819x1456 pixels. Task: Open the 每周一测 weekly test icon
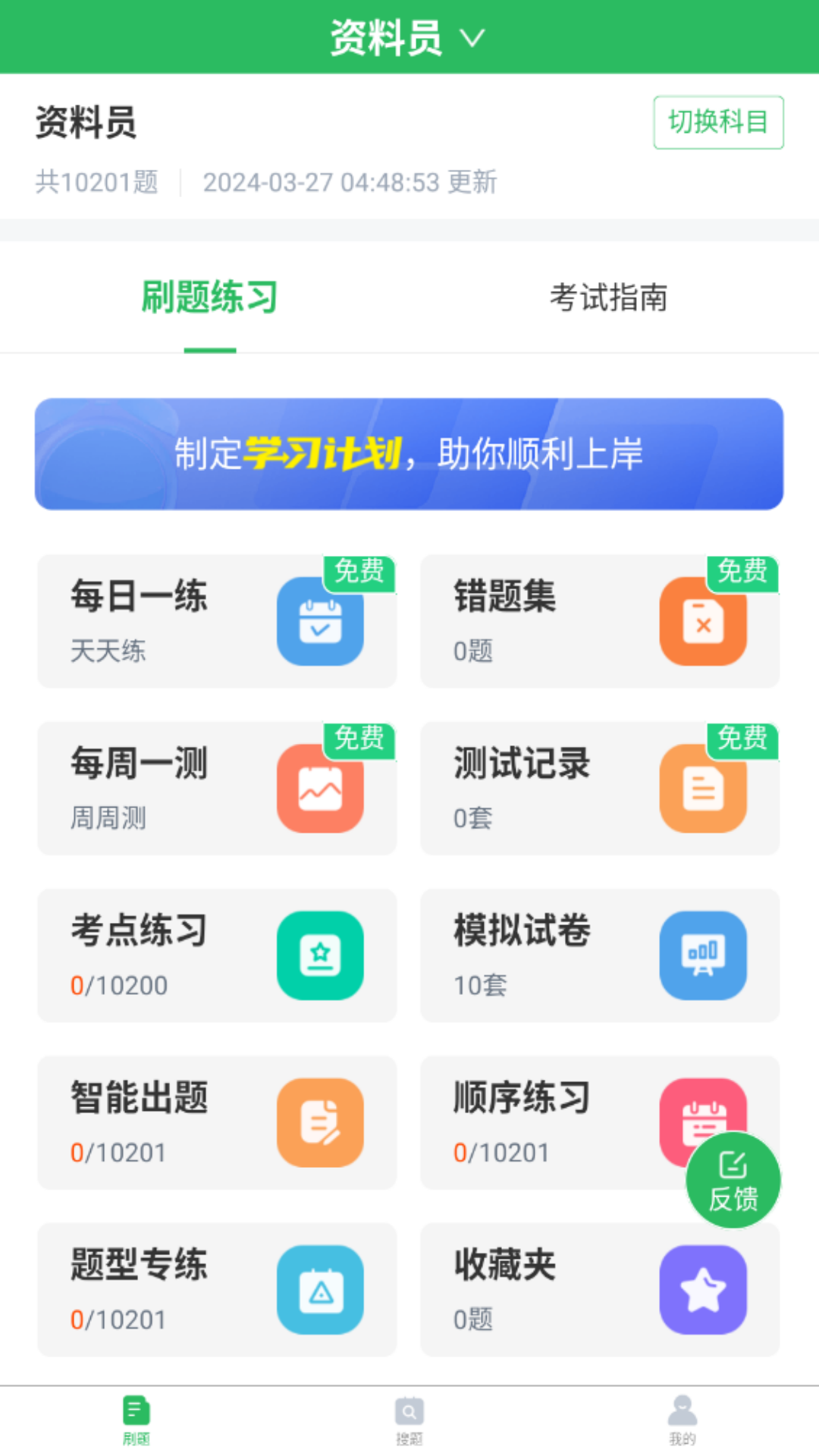320,788
